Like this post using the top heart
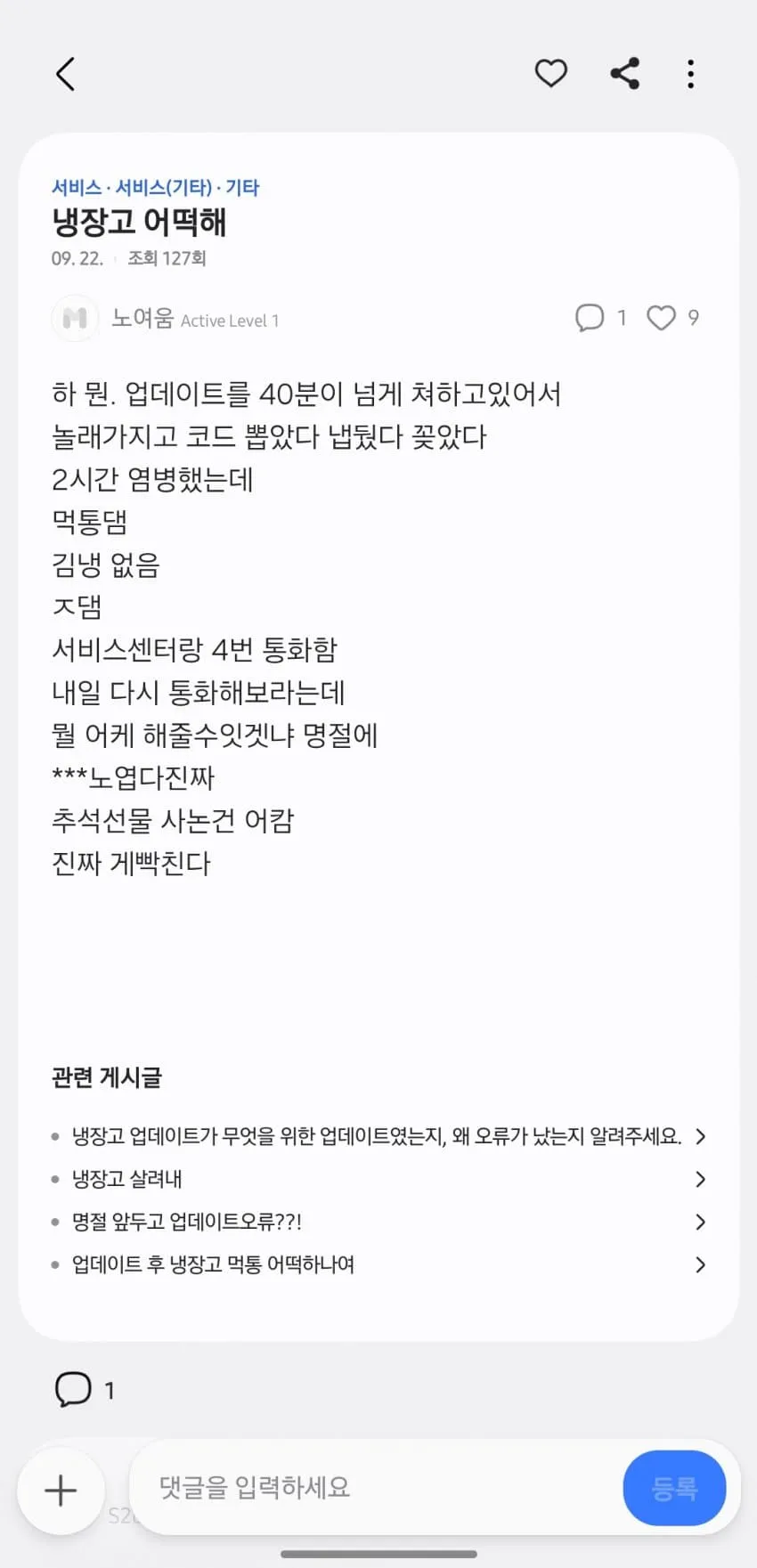The width and height of the screenshot is (757, 1568). tap(550, 73)
